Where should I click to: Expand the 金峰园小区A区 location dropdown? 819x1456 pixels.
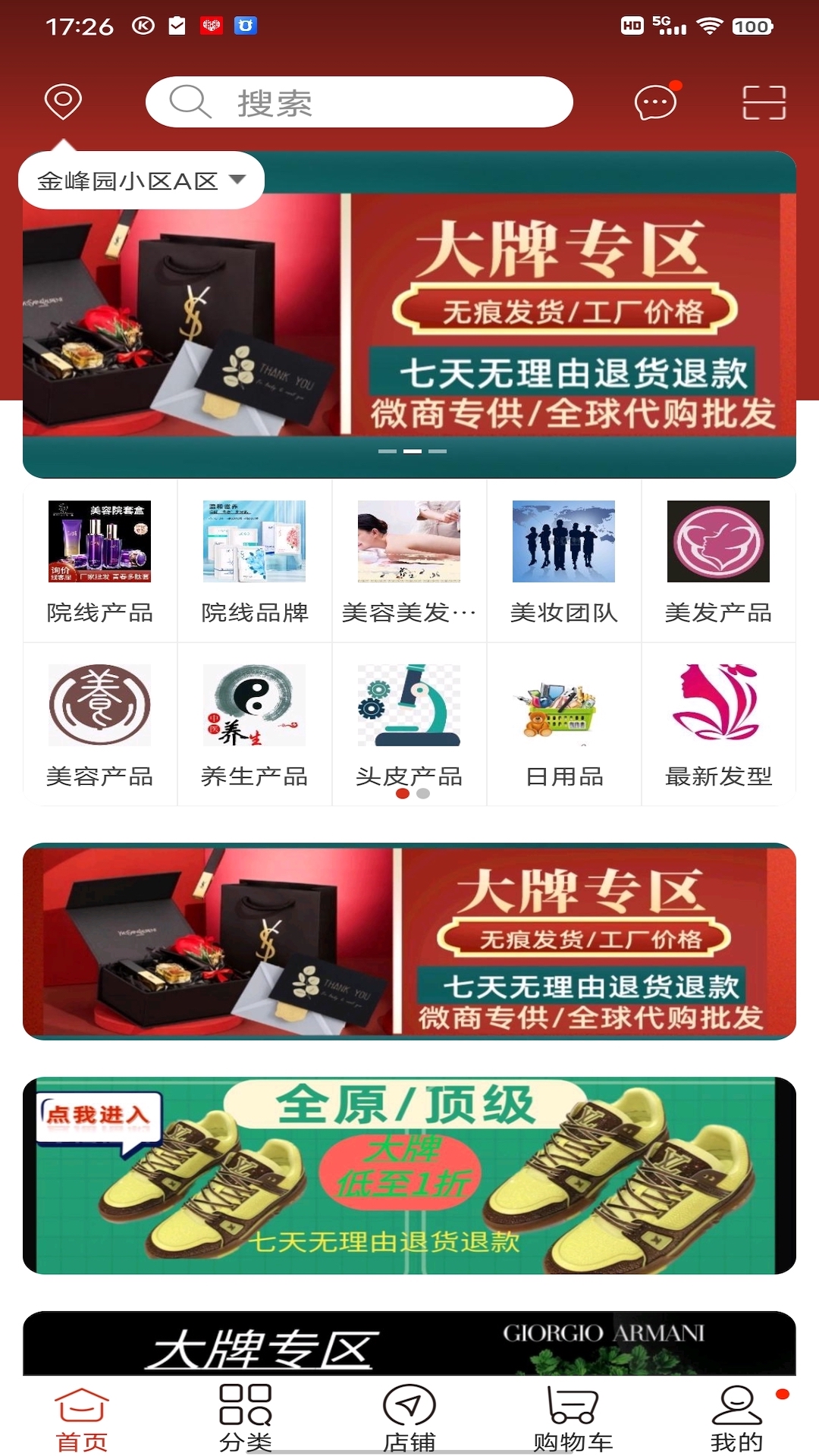pyautogui.click(x=141, y=180)
